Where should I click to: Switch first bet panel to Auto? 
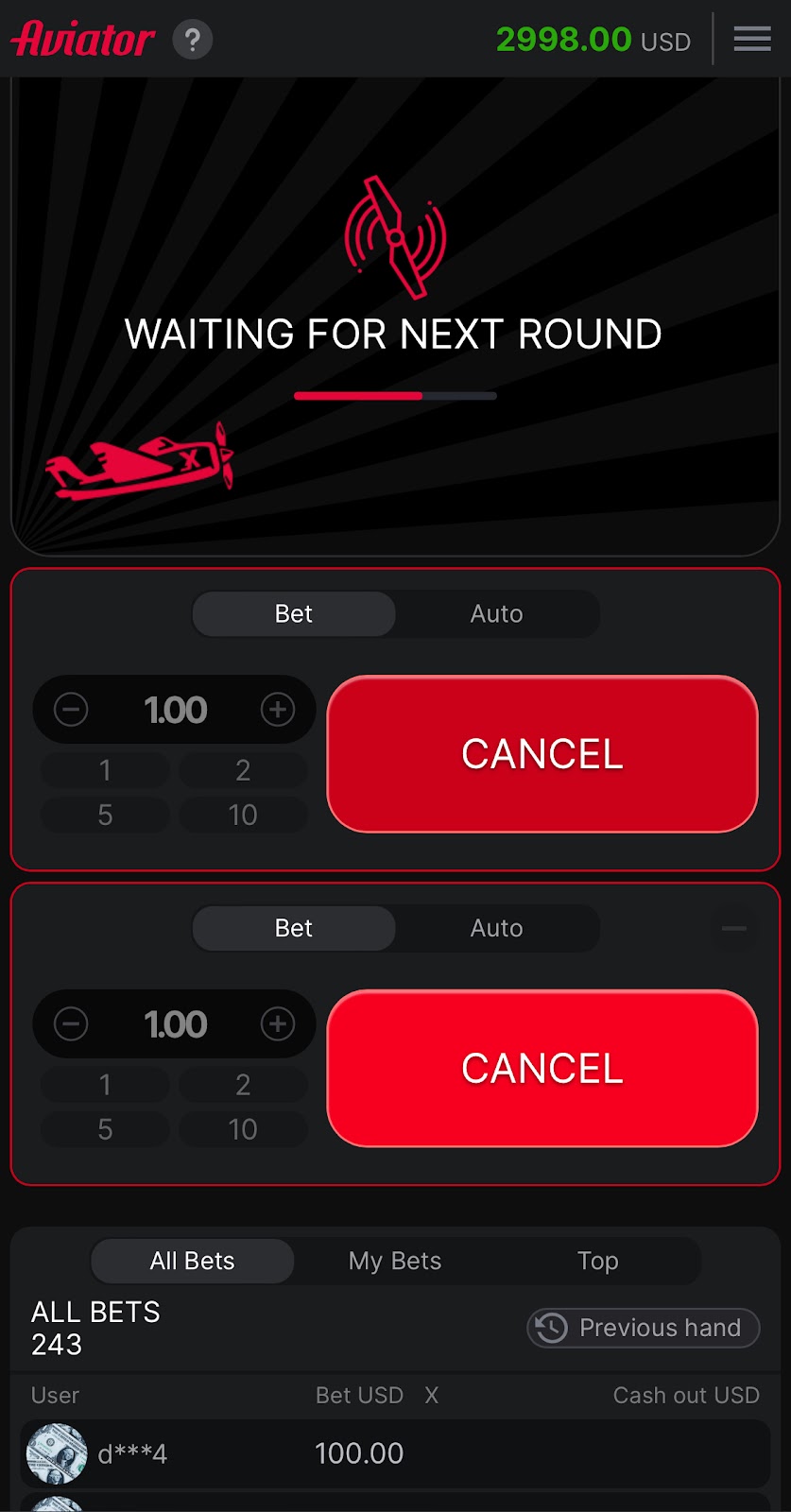point(496,614)
